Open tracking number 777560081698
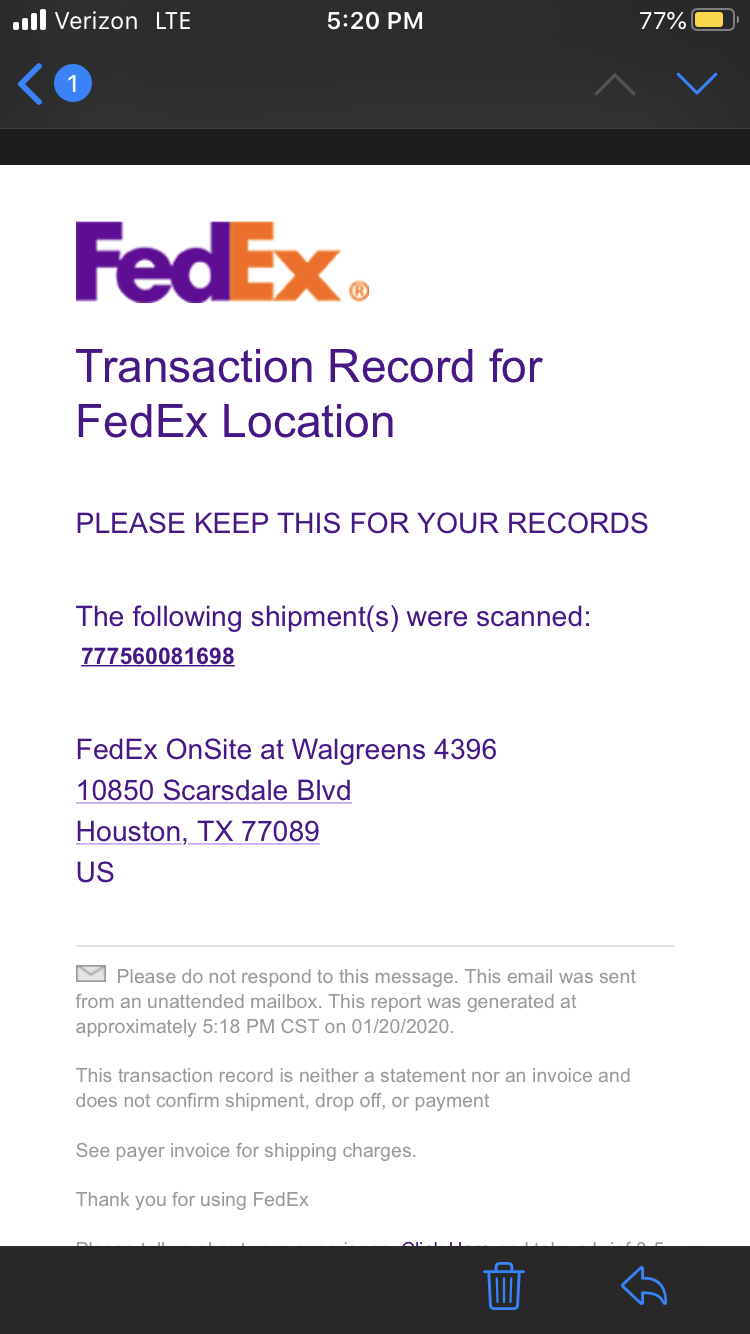Screen dimensions: 750x1334 click(158, 656)
